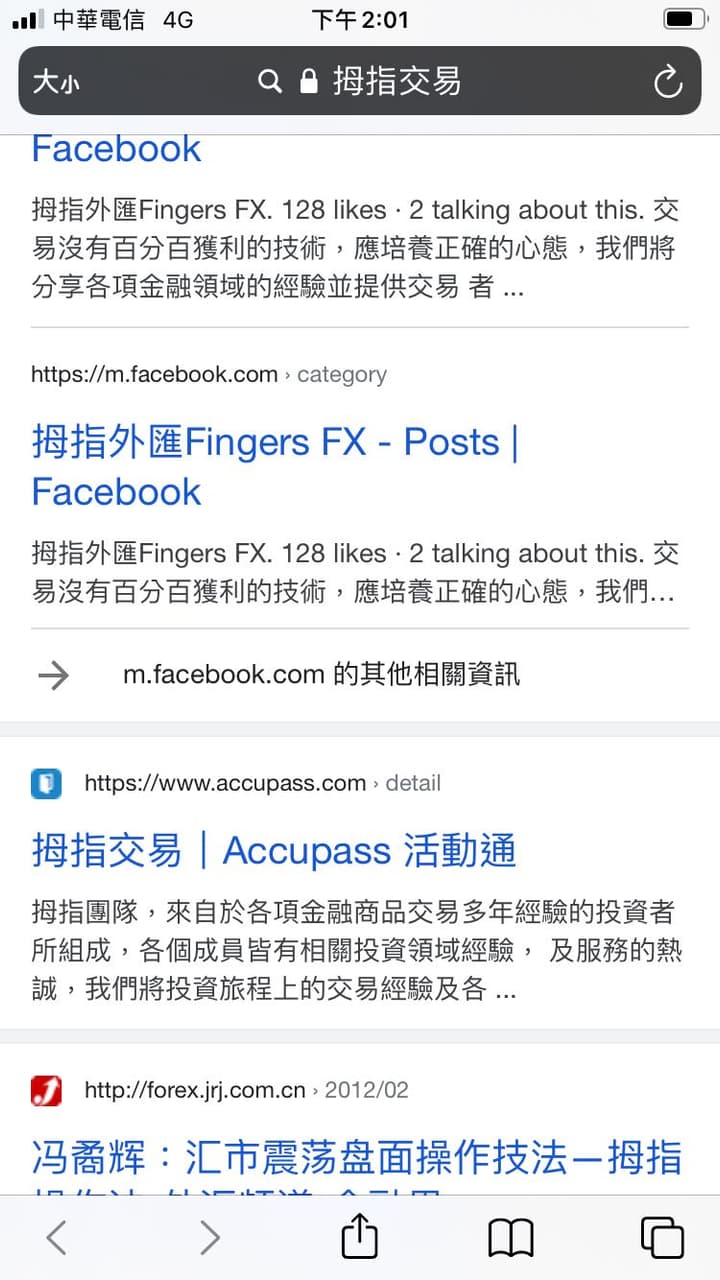The width and height of the screenshot is (720, 1280).
Task: Open the 大小 text size menu
Action: point(55,82)
